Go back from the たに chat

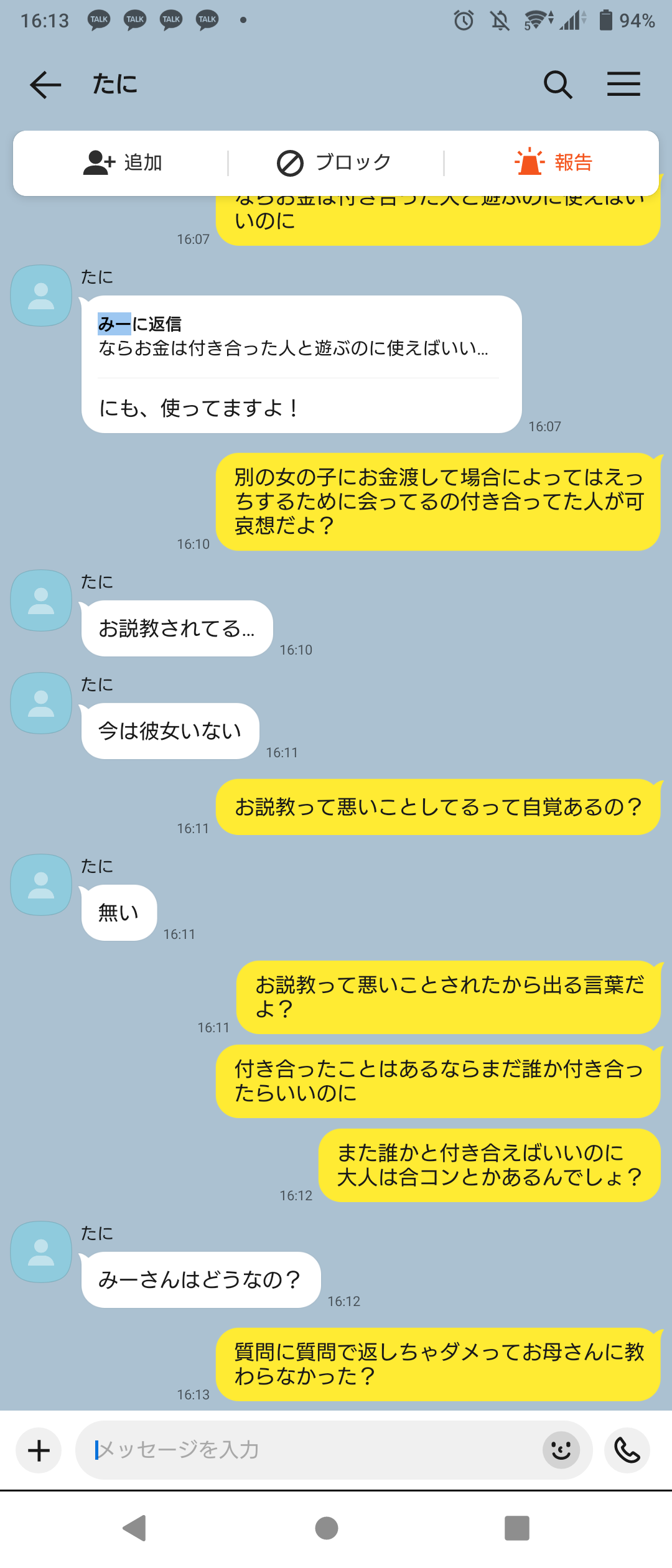(x=45, y=85)
